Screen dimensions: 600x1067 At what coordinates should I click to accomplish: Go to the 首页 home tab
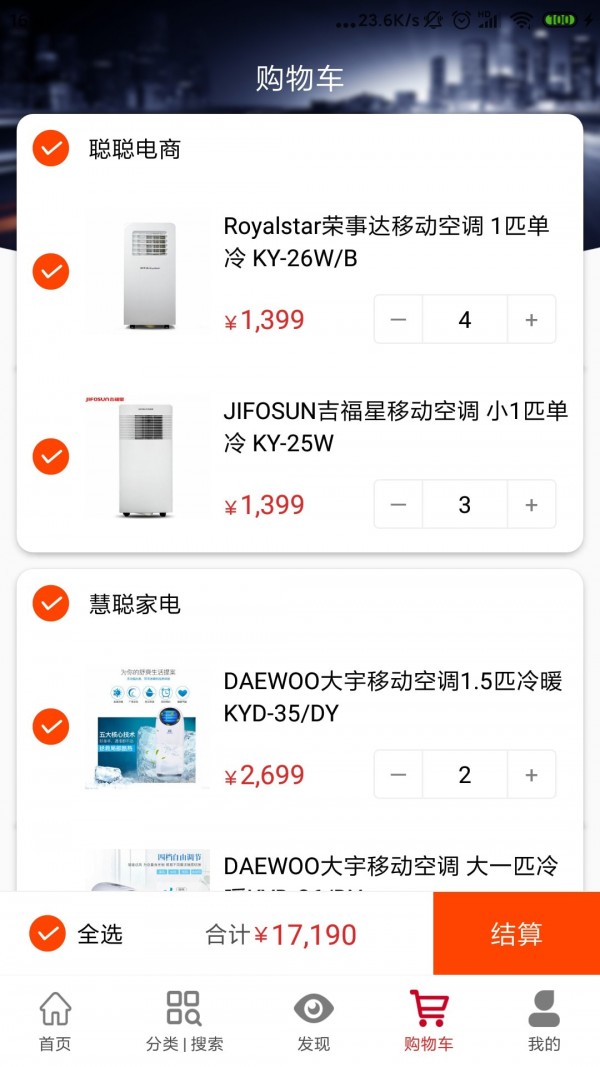coord(55,1021)
